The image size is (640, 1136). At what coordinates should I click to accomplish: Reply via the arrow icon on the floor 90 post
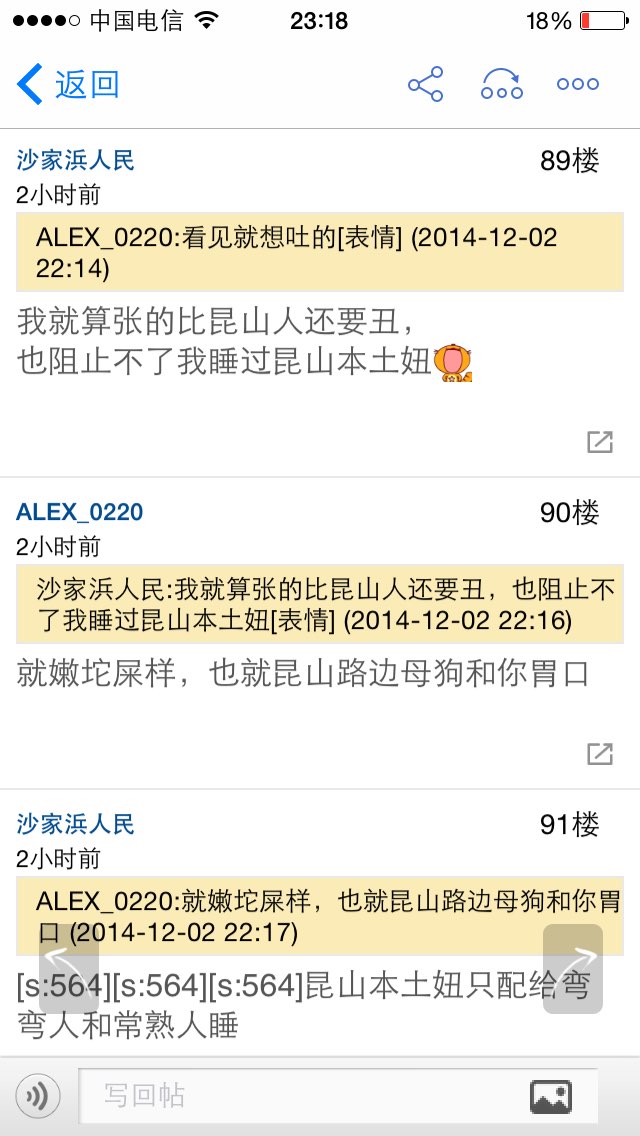[x=599, y=753]
